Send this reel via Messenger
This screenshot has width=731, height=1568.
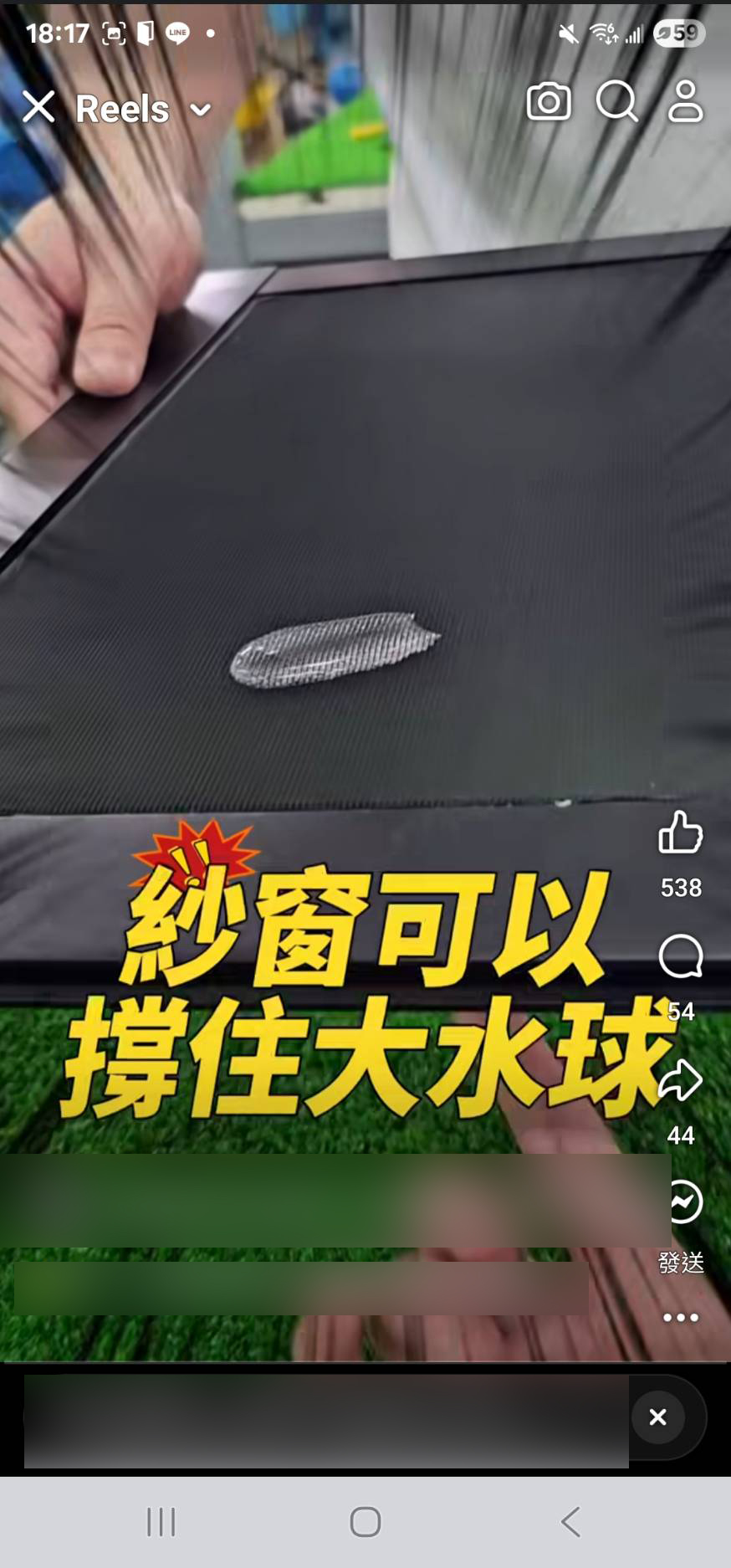tap(683, 1202)
